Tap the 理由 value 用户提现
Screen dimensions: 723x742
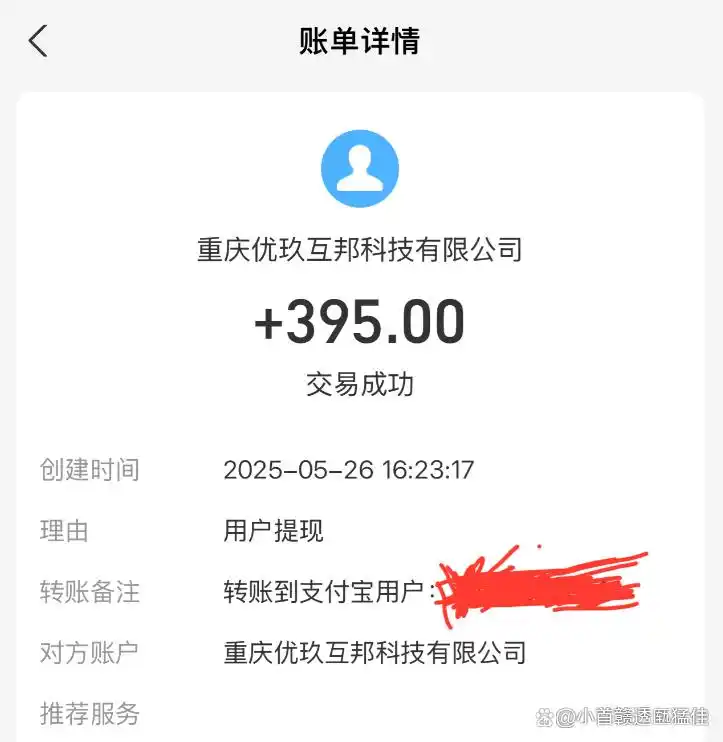[275, 531]
